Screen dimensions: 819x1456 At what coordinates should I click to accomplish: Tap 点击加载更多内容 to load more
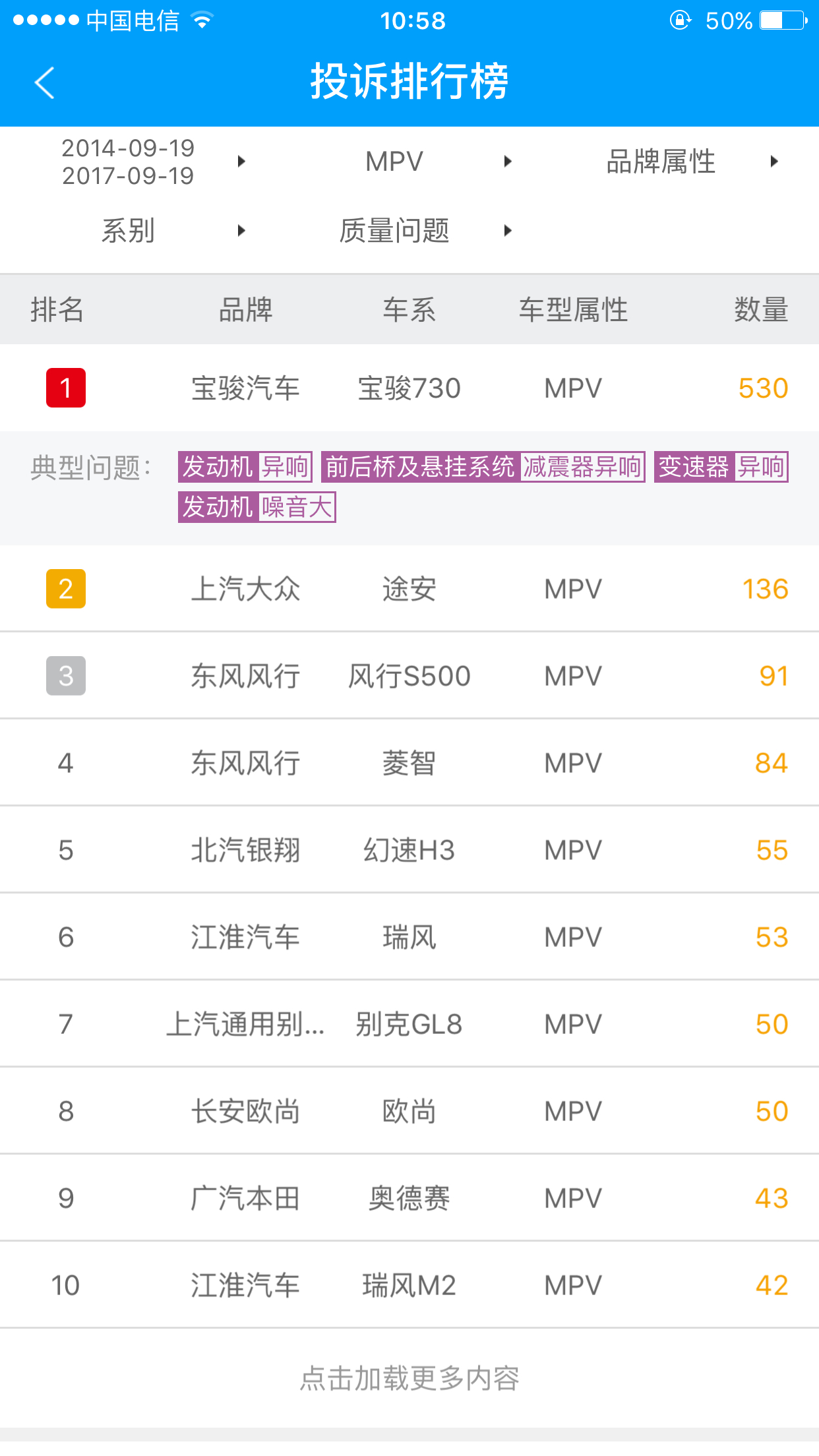point(409,1378)
